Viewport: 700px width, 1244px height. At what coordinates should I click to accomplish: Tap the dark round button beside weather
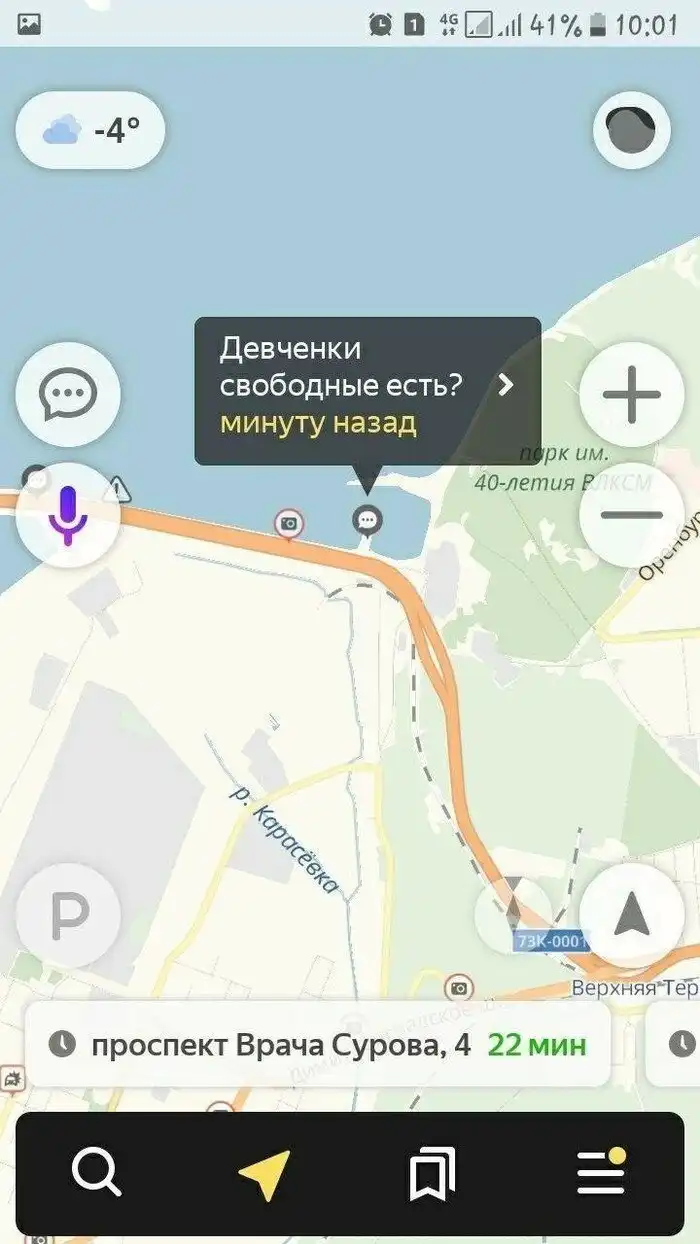[x=631, y=130]
